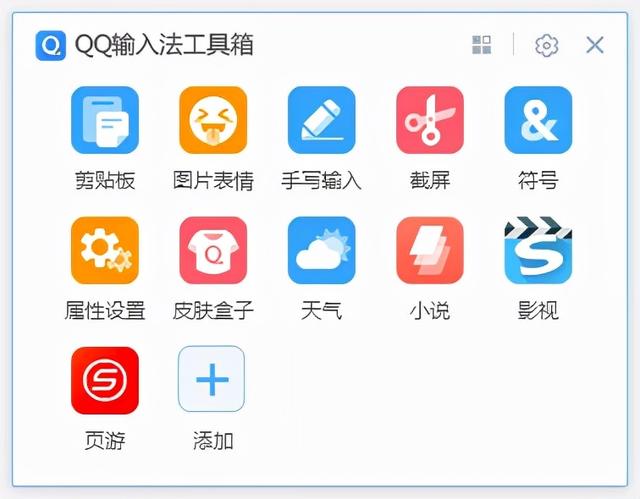
Task: Launch 影视 video tool
Action: coord(538,251)
